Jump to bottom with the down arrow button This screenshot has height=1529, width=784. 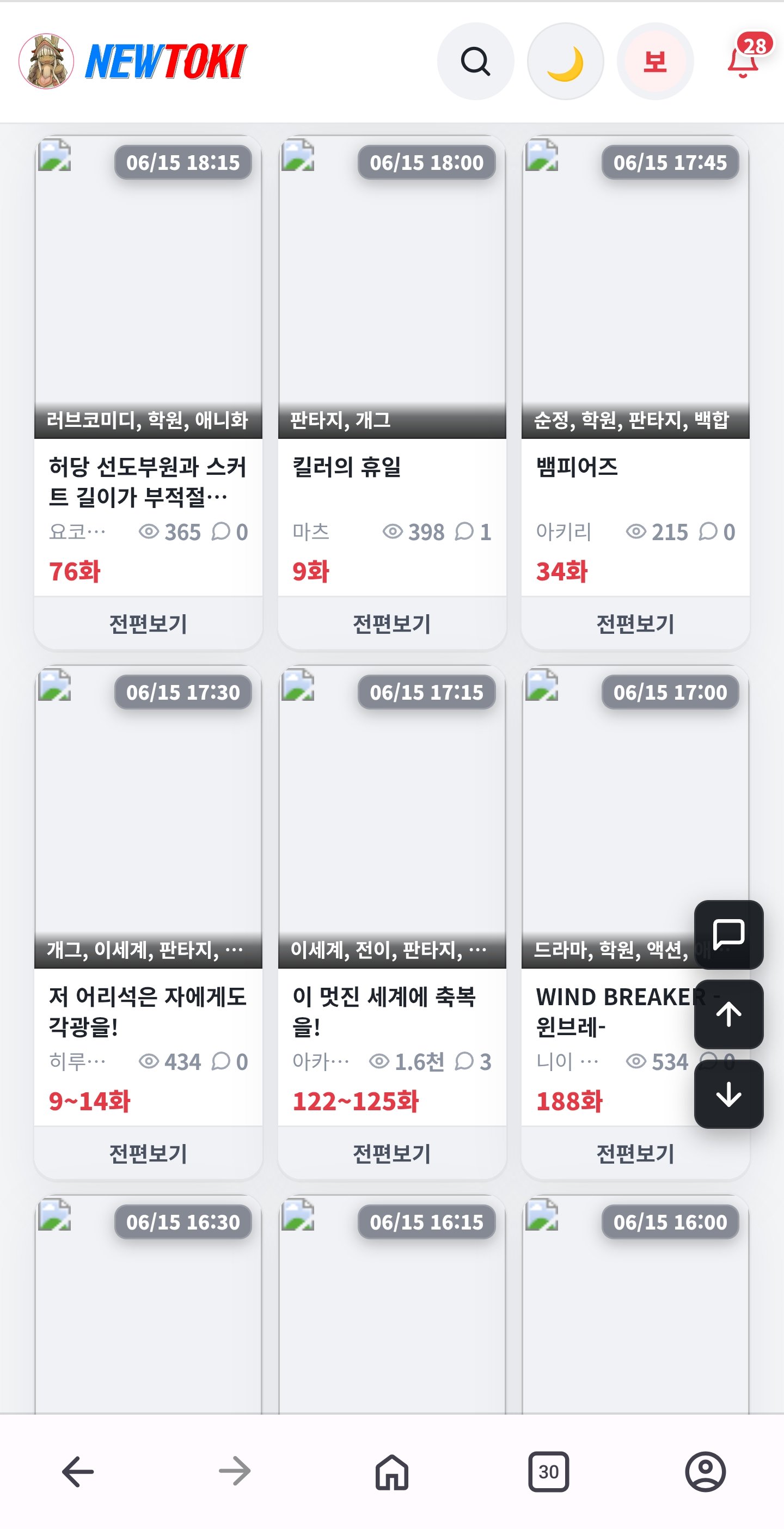[x=728, y=1093]
